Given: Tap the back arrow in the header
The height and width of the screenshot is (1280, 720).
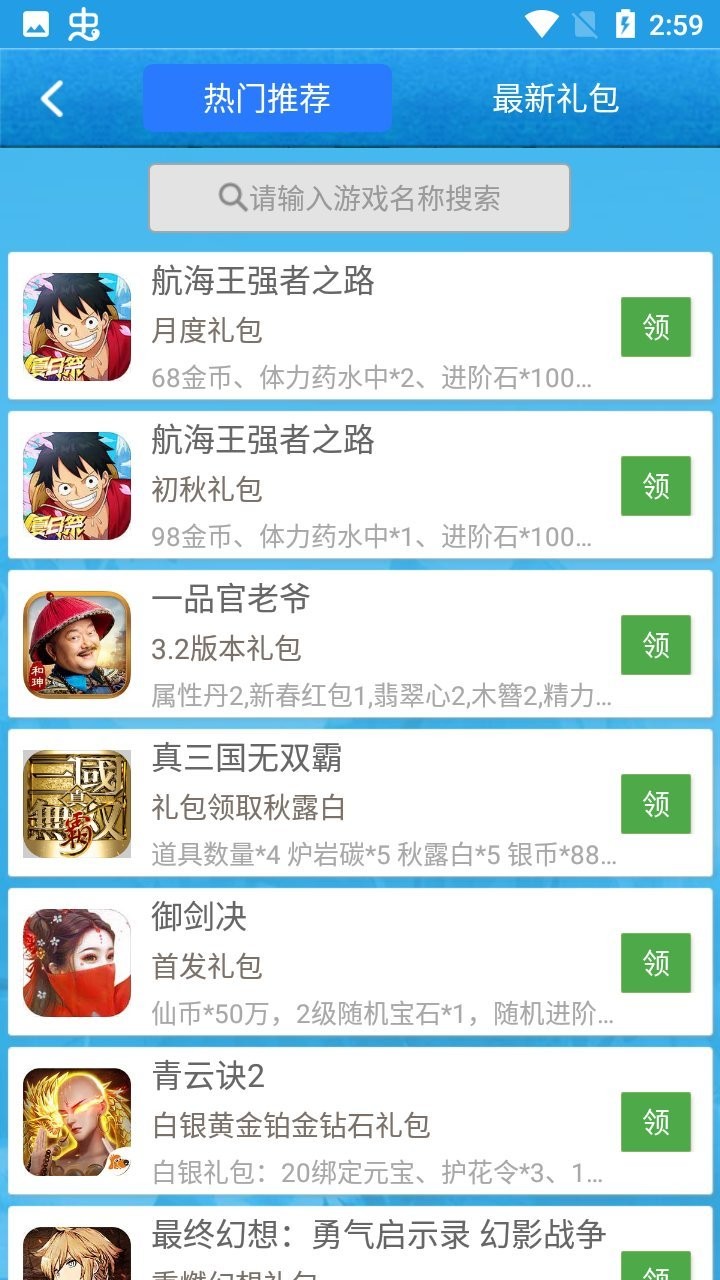Looking at the screenshot, I should (50, 98).
